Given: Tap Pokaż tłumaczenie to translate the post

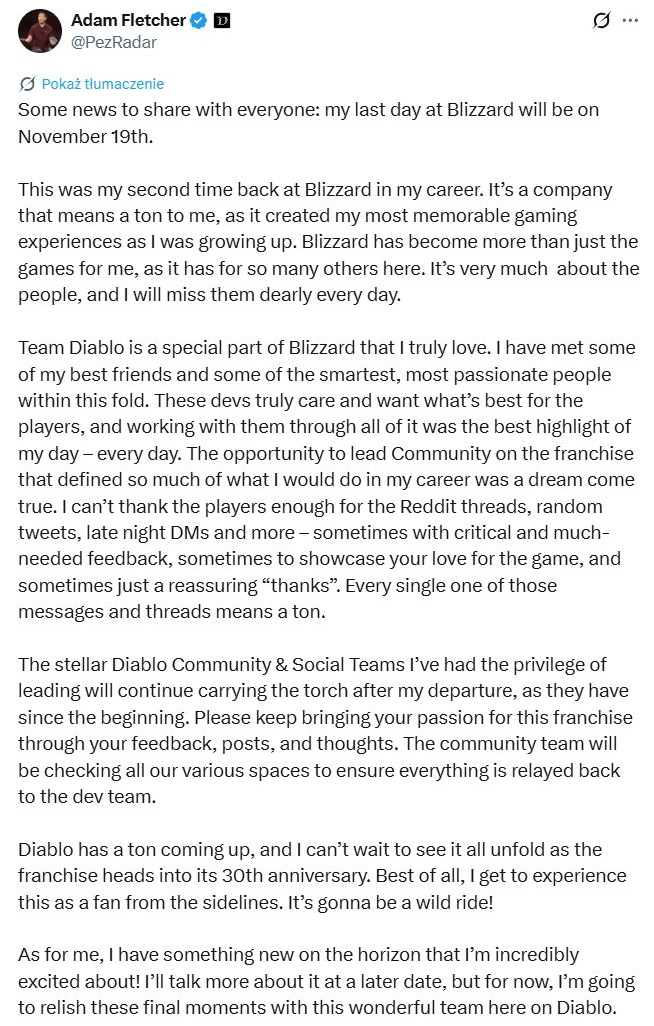Looking at the screenshot, I should [x=102, y=84].
